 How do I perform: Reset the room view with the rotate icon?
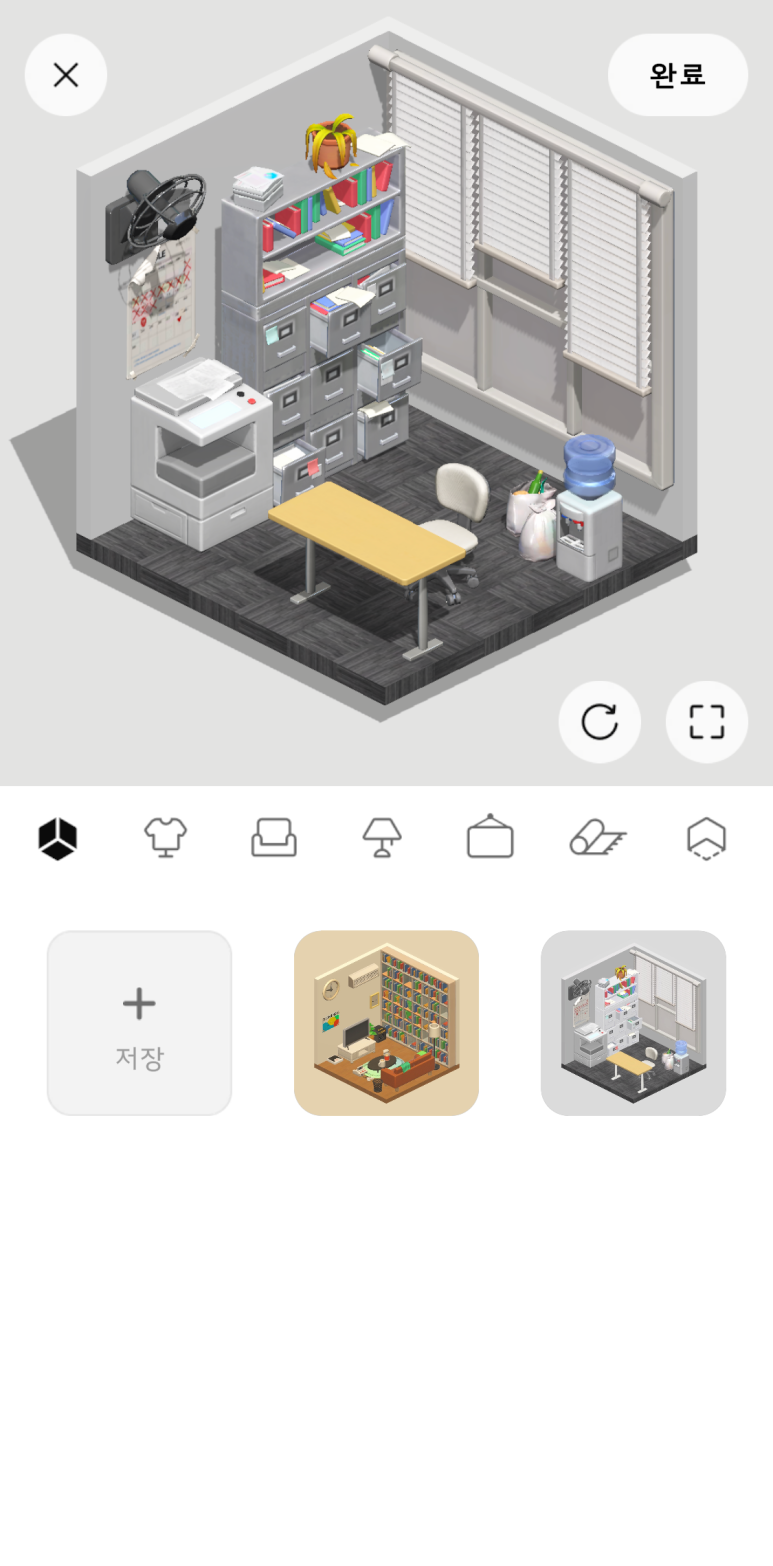click(x=600, y=722)
